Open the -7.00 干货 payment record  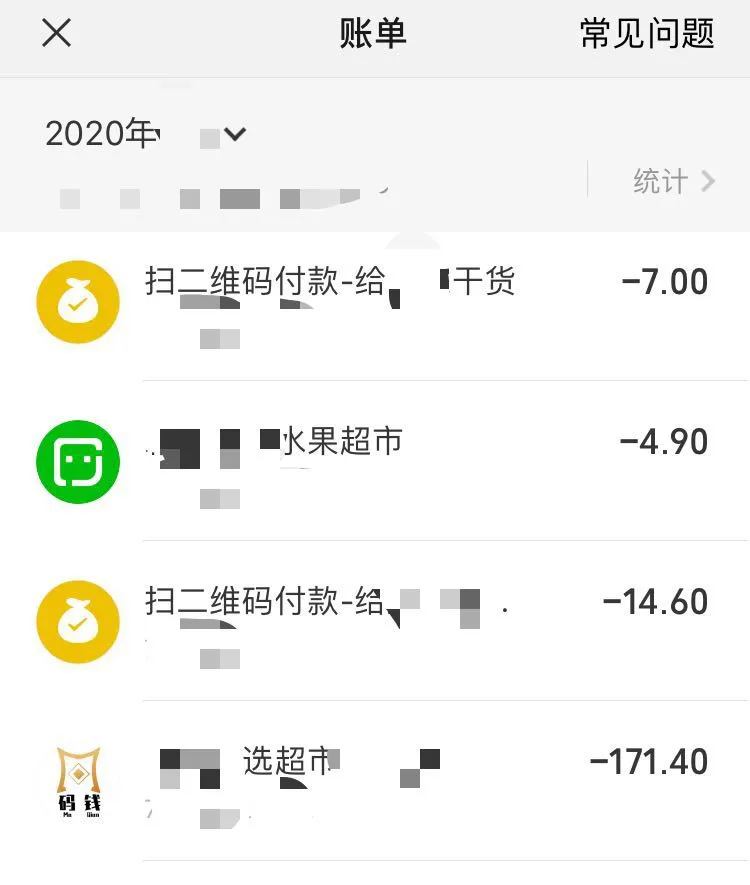(400, 300)
